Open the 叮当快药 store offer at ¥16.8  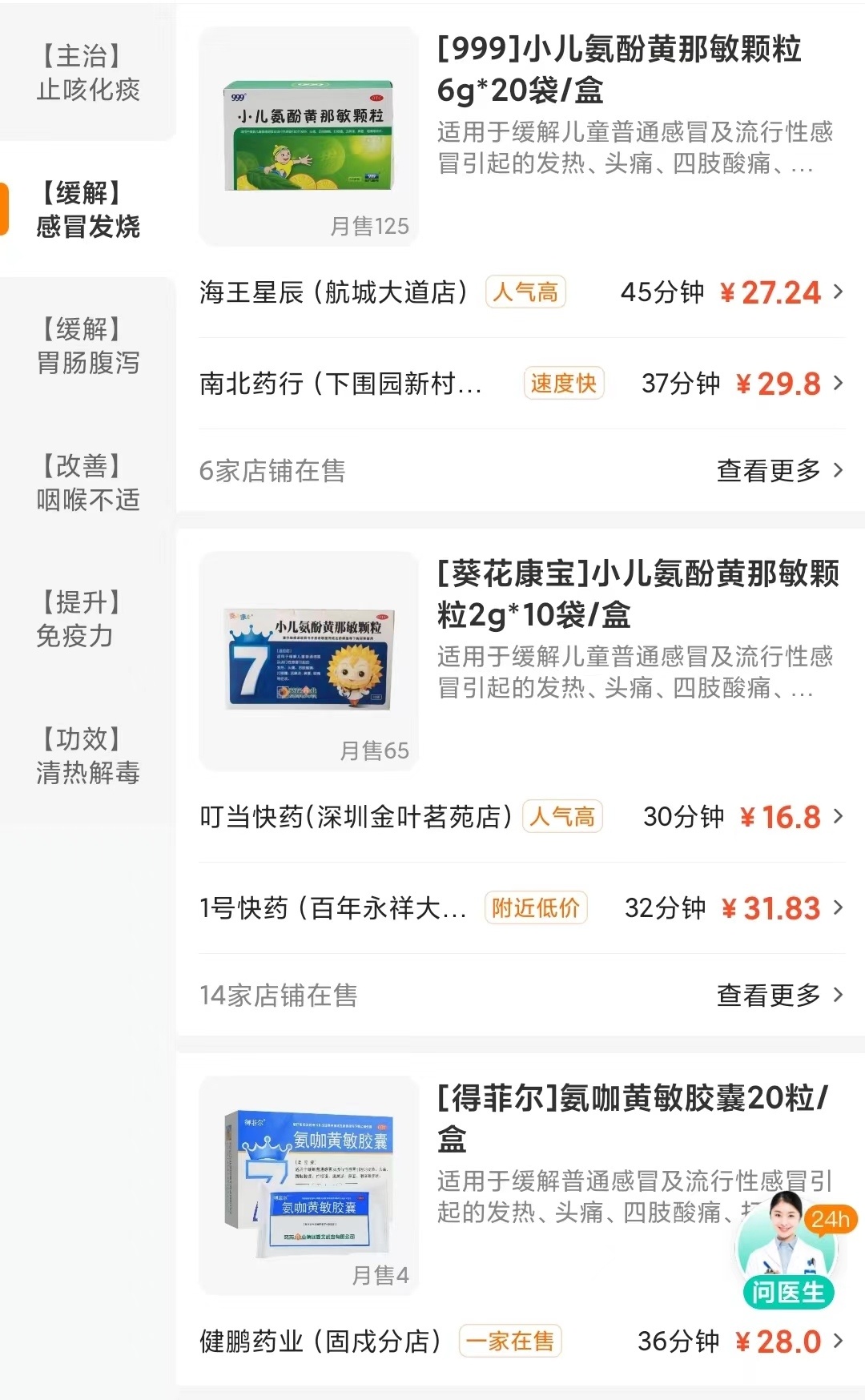(x=521, y=817)
